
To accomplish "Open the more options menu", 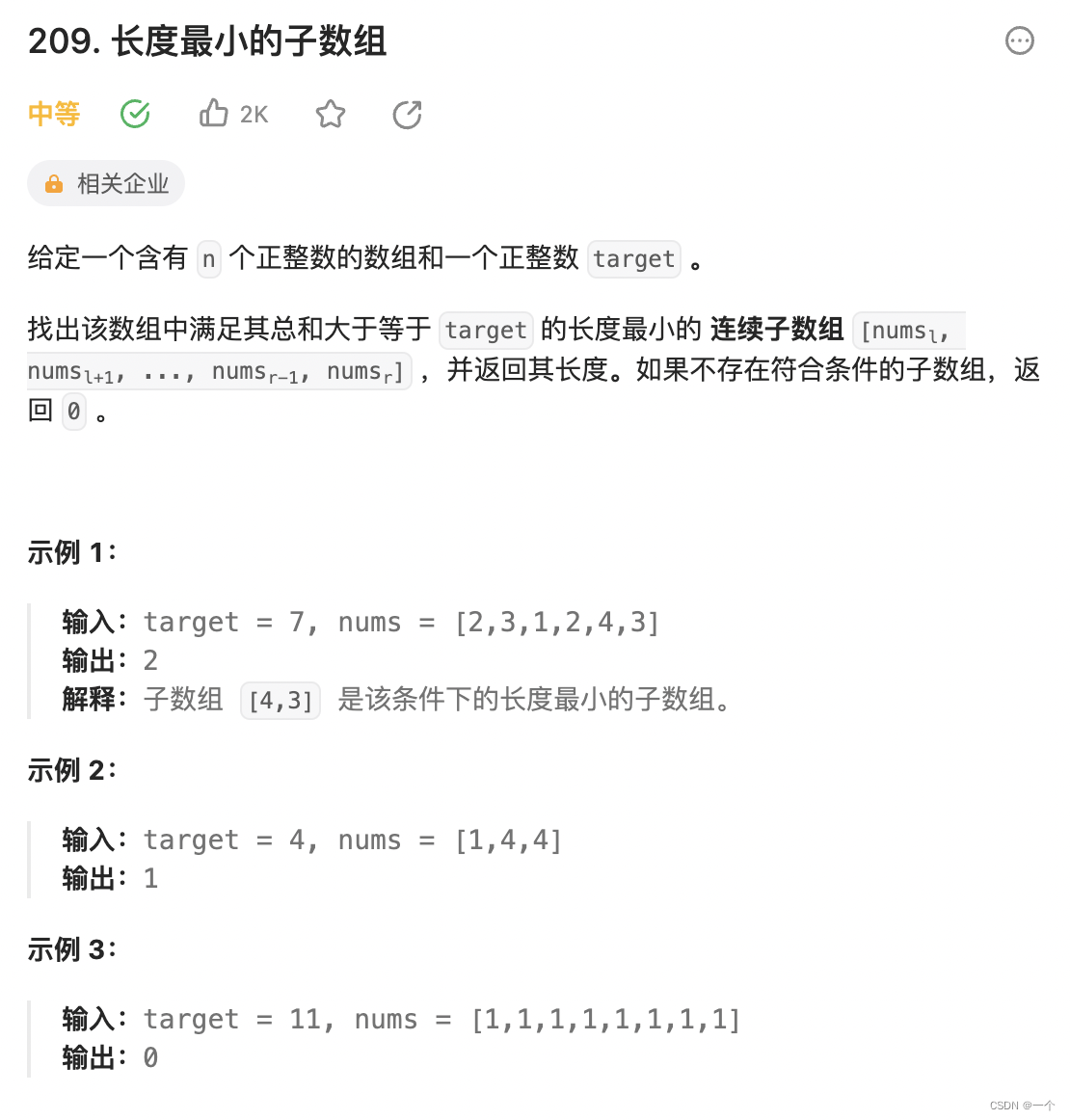I will pyautogui.click(x=1019, y=40).
